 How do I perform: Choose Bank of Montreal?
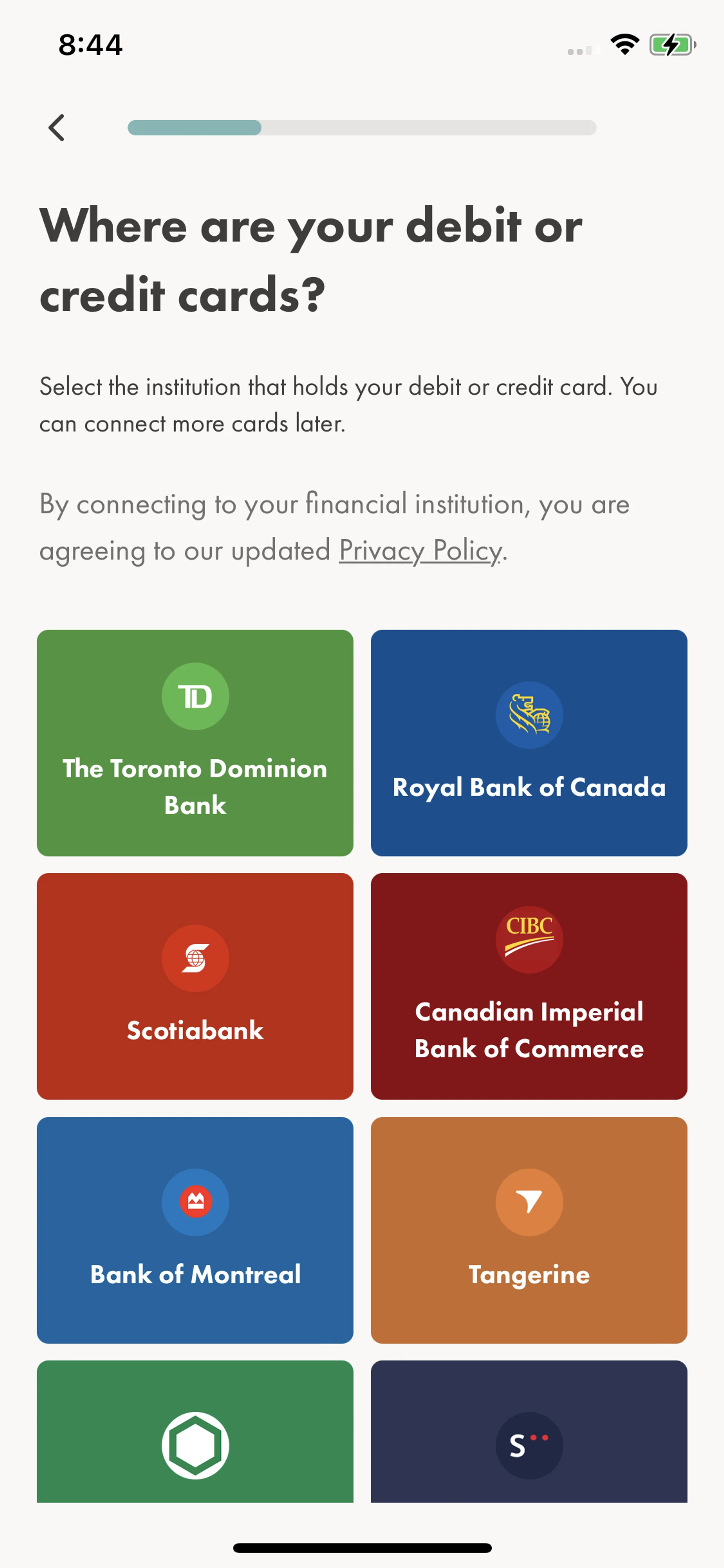[x=195, y=1230]
